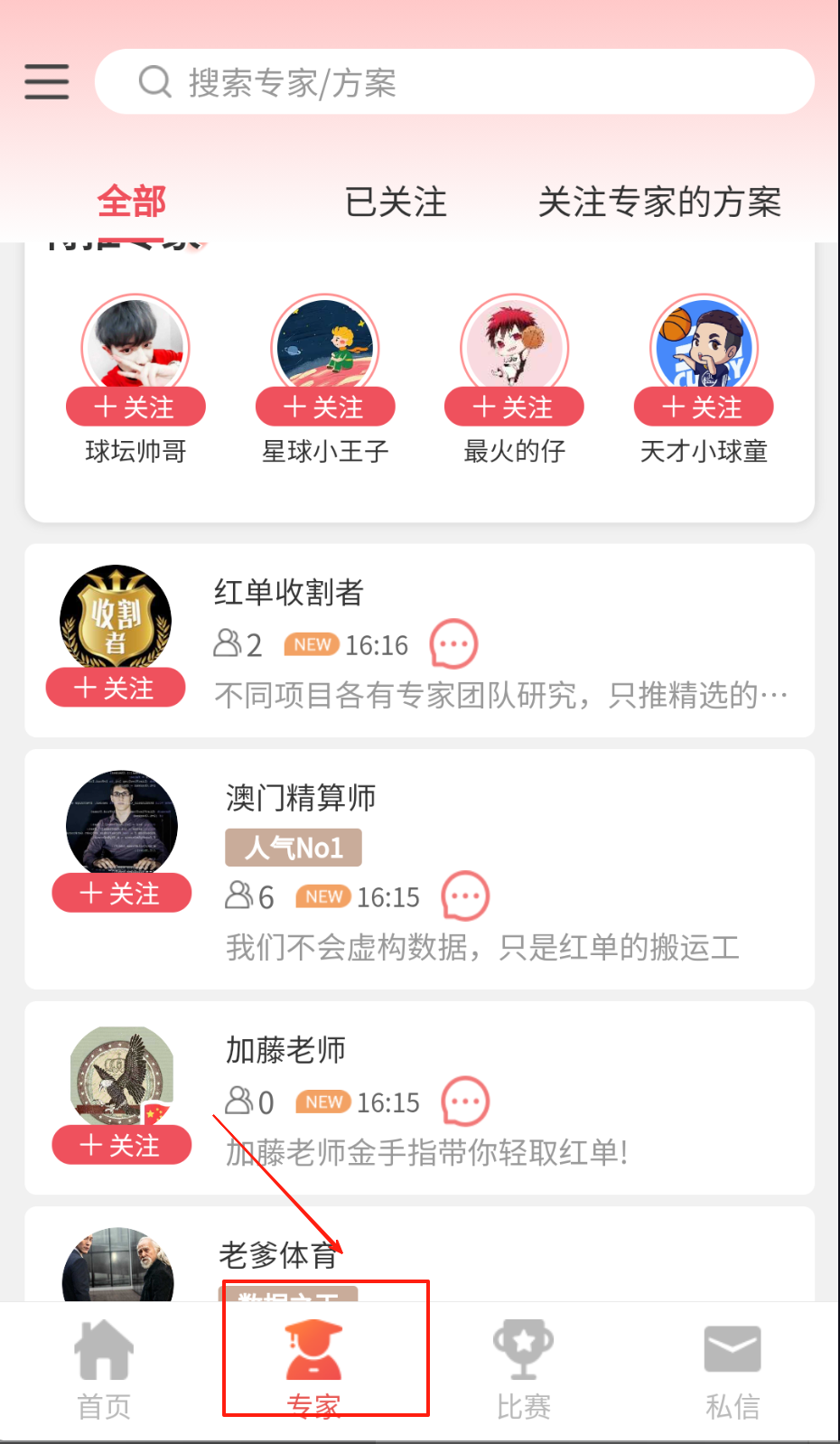Follow expert 最火的仔
Image resolution: width=840 pixels, height=1444 pixels.
(514, 407)
